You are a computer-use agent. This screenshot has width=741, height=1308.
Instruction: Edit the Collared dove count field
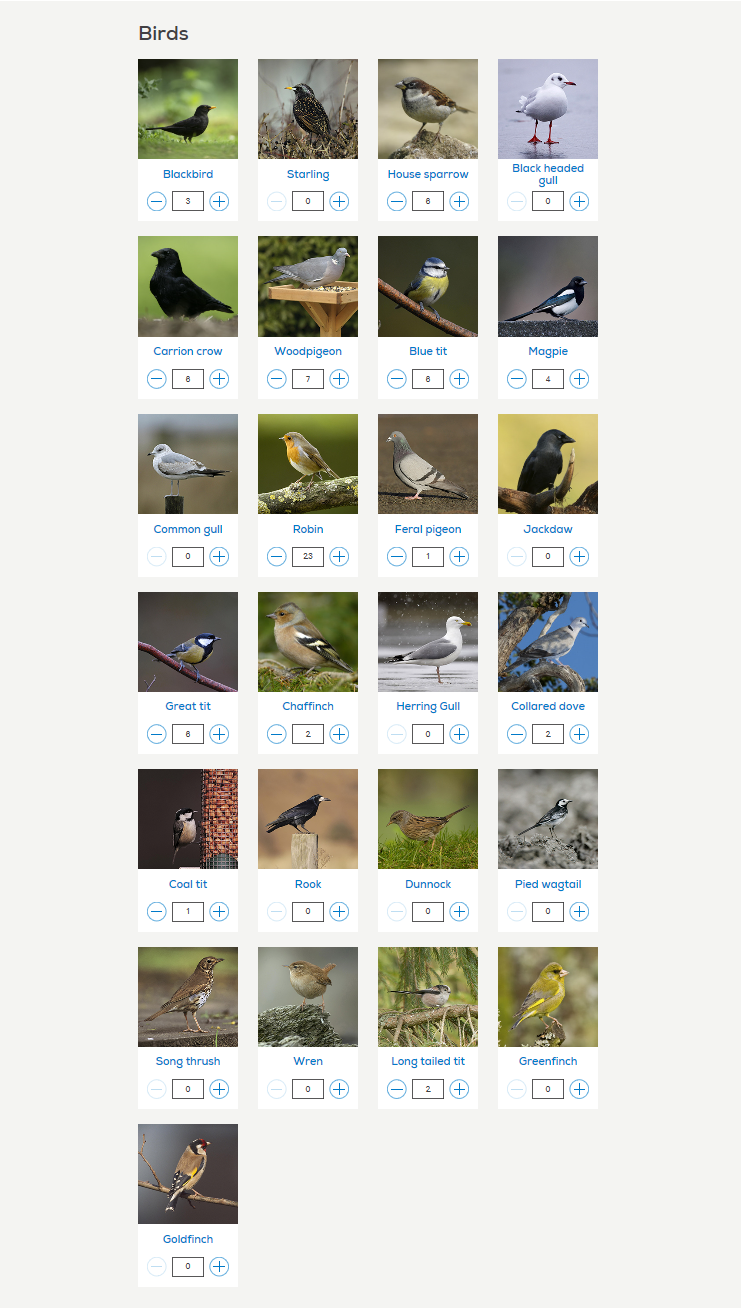point(548,734)
